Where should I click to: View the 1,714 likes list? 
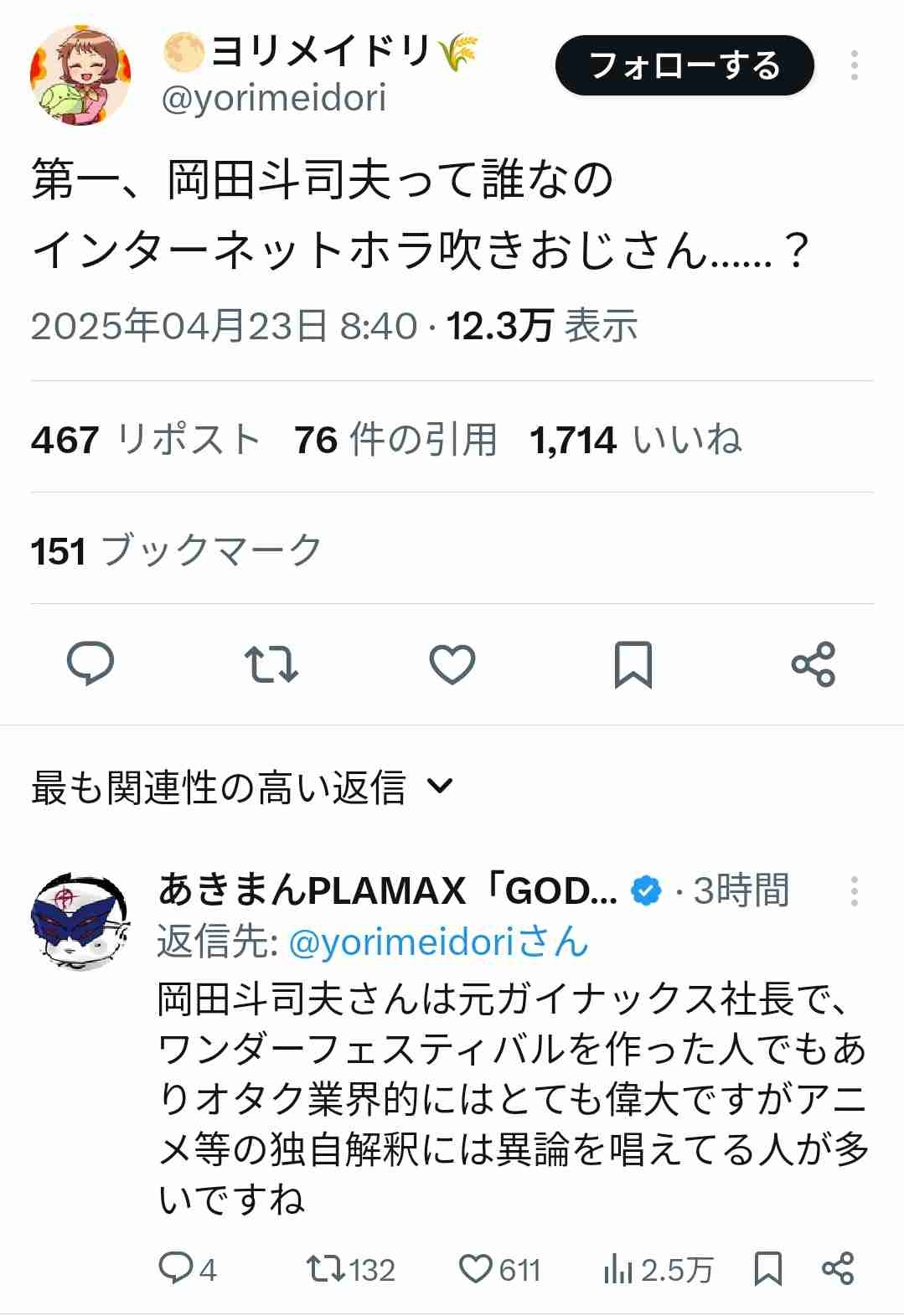click(636, 440)
